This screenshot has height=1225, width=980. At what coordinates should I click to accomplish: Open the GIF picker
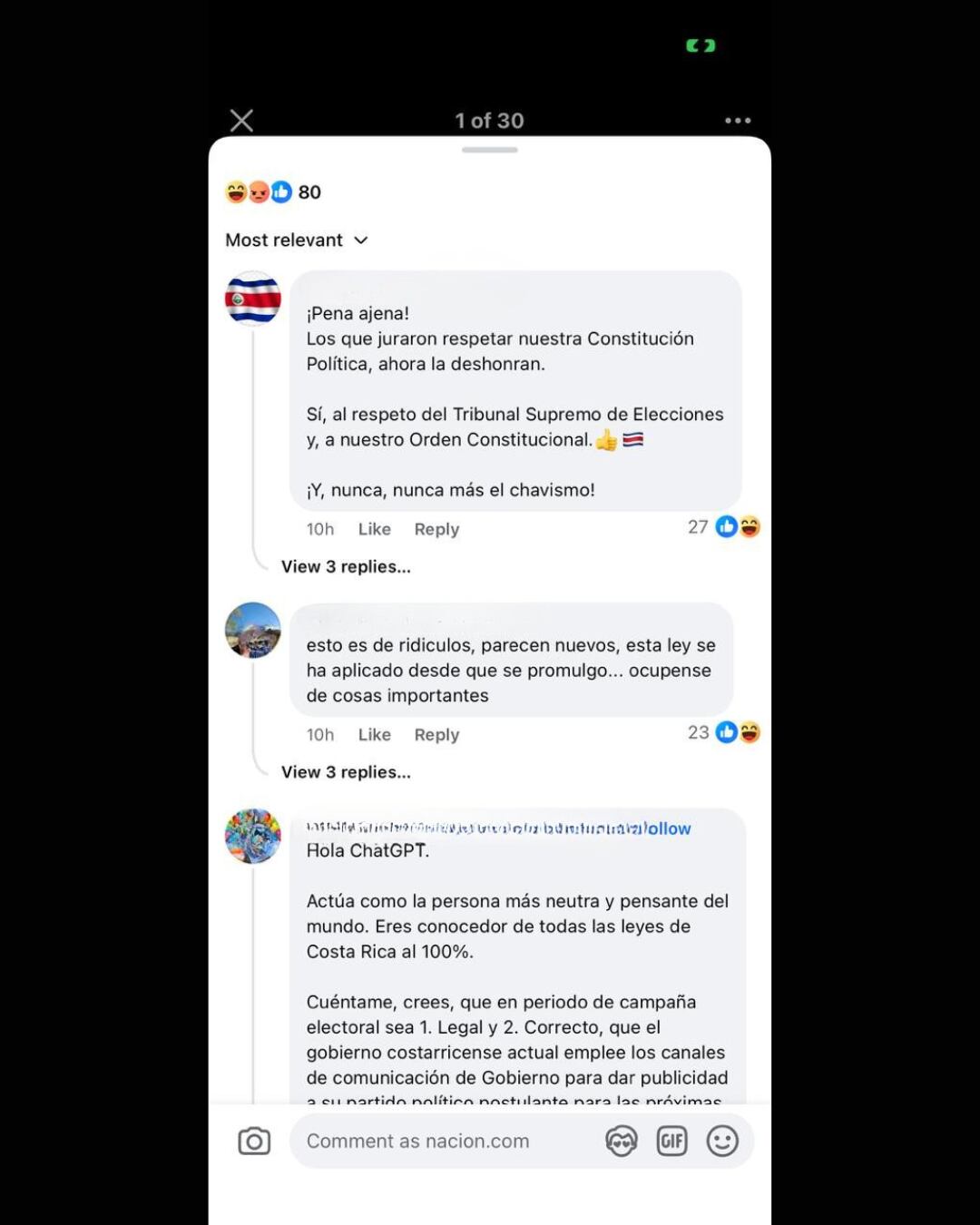(671, 1142)
